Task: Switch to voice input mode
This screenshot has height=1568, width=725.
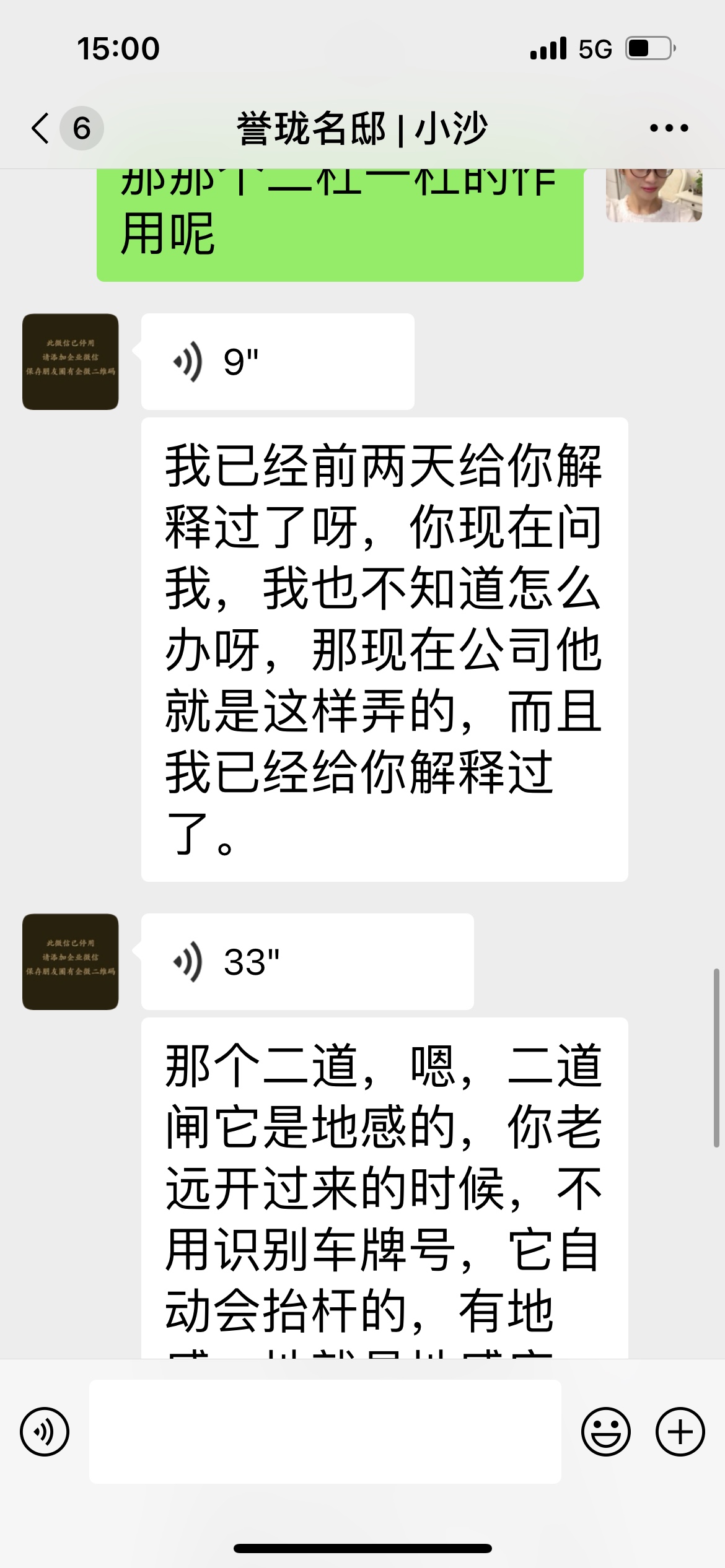Action: 45,1431
